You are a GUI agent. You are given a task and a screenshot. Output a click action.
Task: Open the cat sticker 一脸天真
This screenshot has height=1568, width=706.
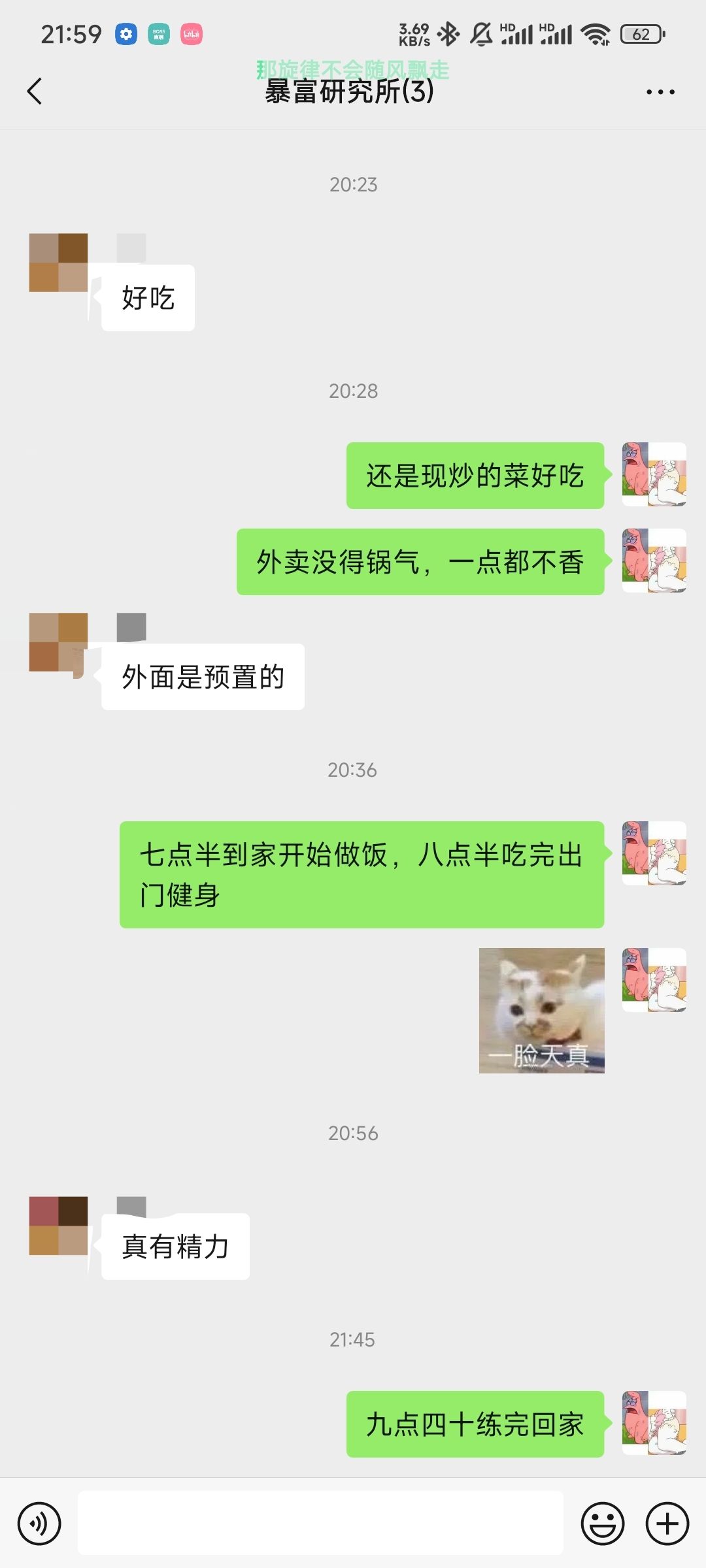pos(541,1011)
